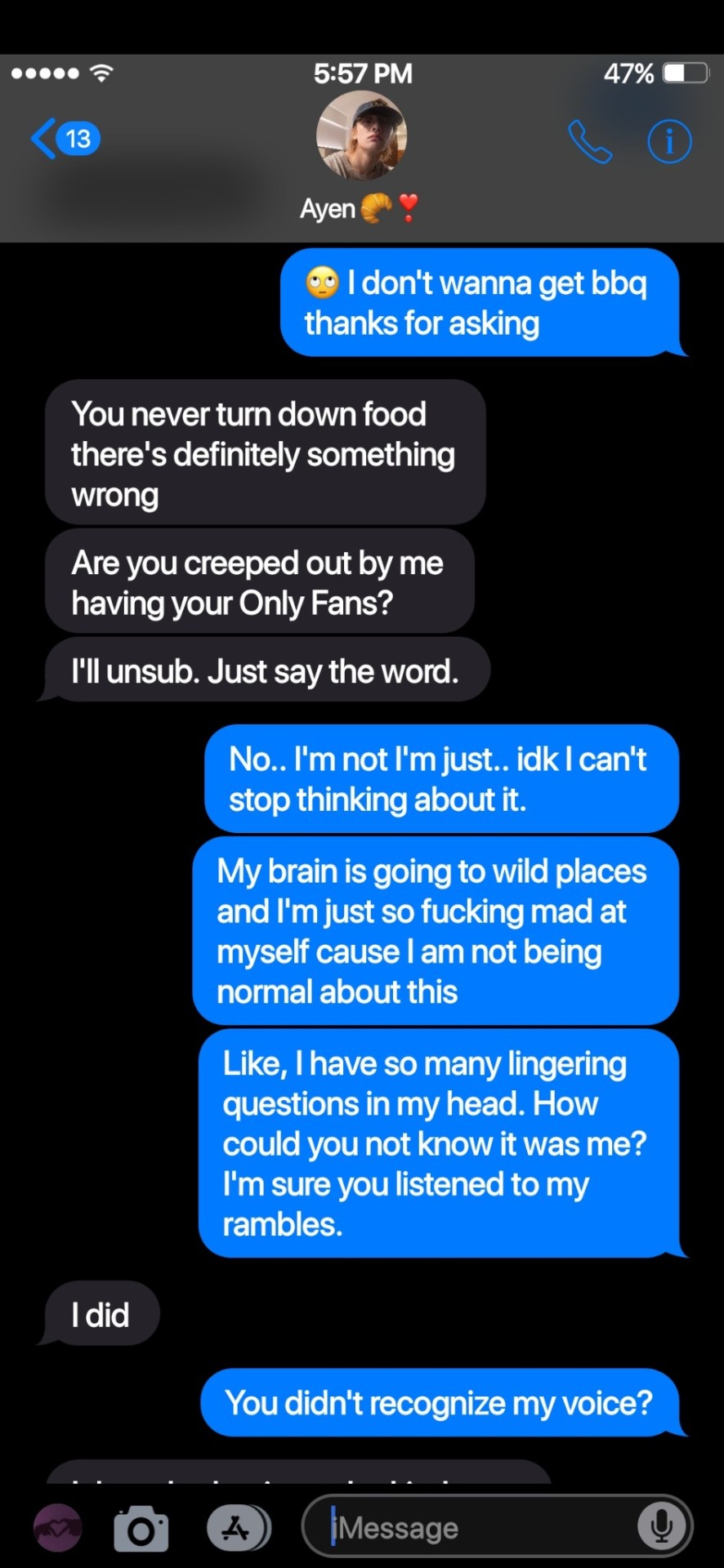
Task: Open Ayen's contact photo
Action: click(x=361, y=136)
